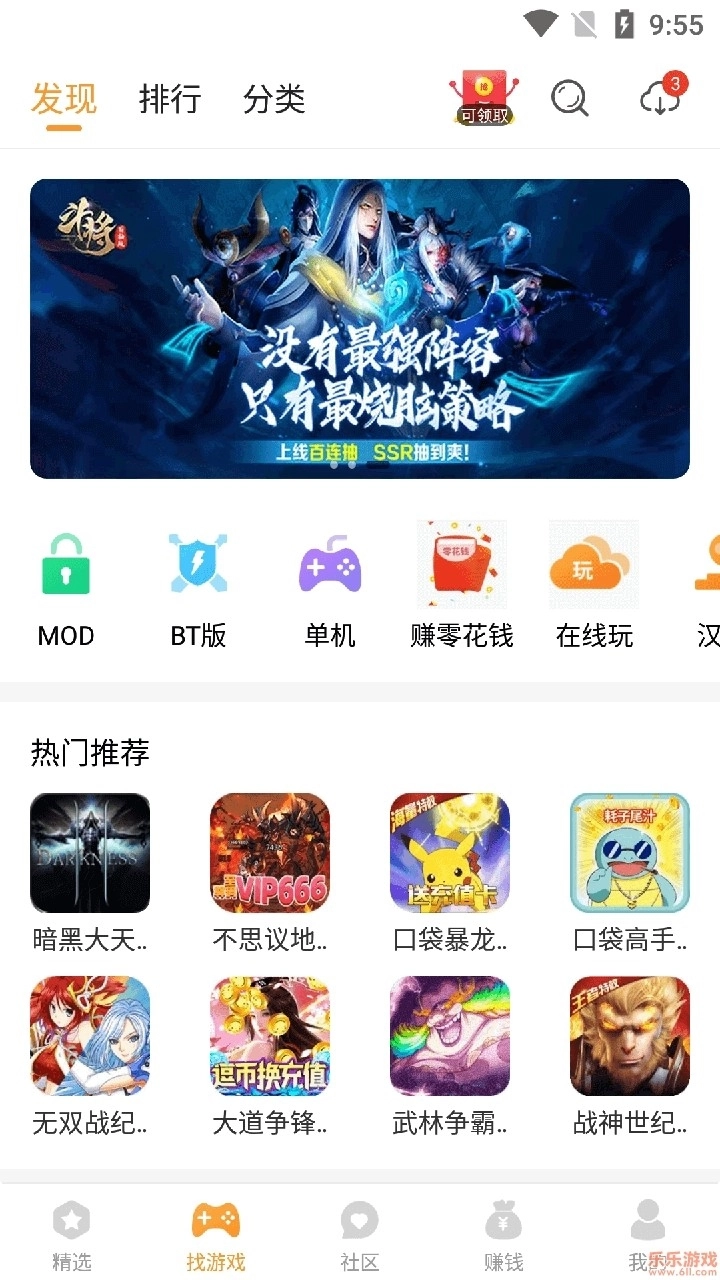This screenshot has height=1280, width=720.
Task: Tap the second carousel indicator dot
Action: click(352, 465)
